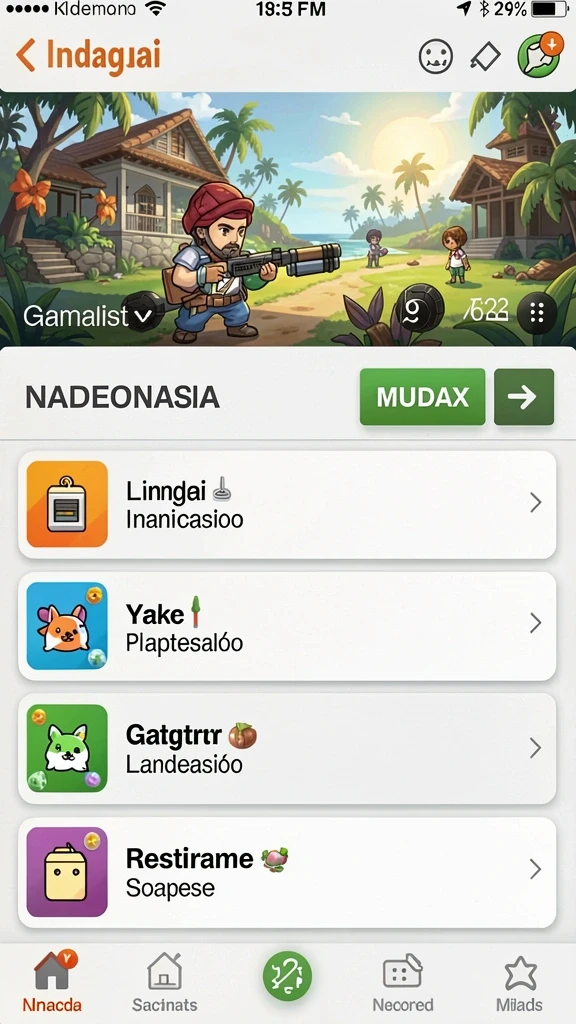The width and height of the screenshot is (576, 1024).
Task: Tap the green center action button
Action: tap(287, 976)
